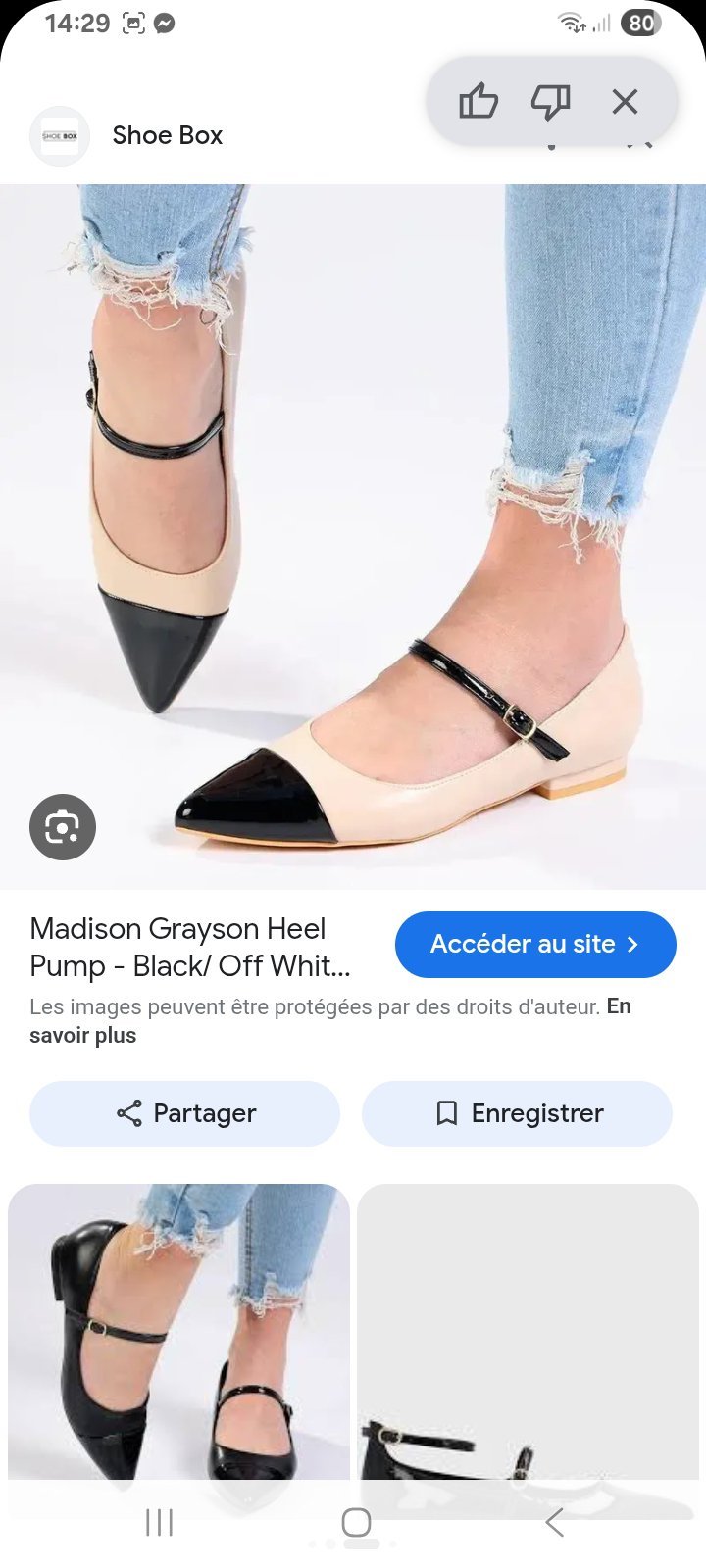
Task: Go back using system navigation
Action: pyautogui.click(x=554, y=1522)
